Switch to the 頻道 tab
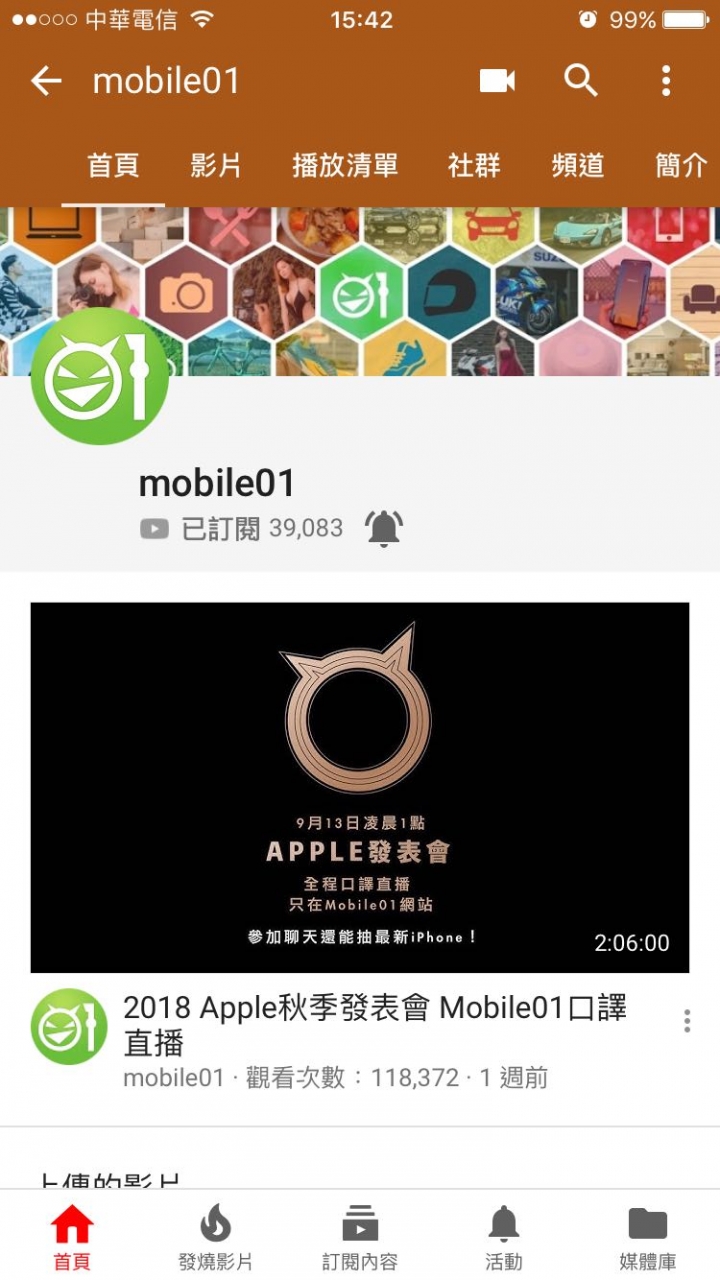The image size is (720, 1280). pos(578,166)
